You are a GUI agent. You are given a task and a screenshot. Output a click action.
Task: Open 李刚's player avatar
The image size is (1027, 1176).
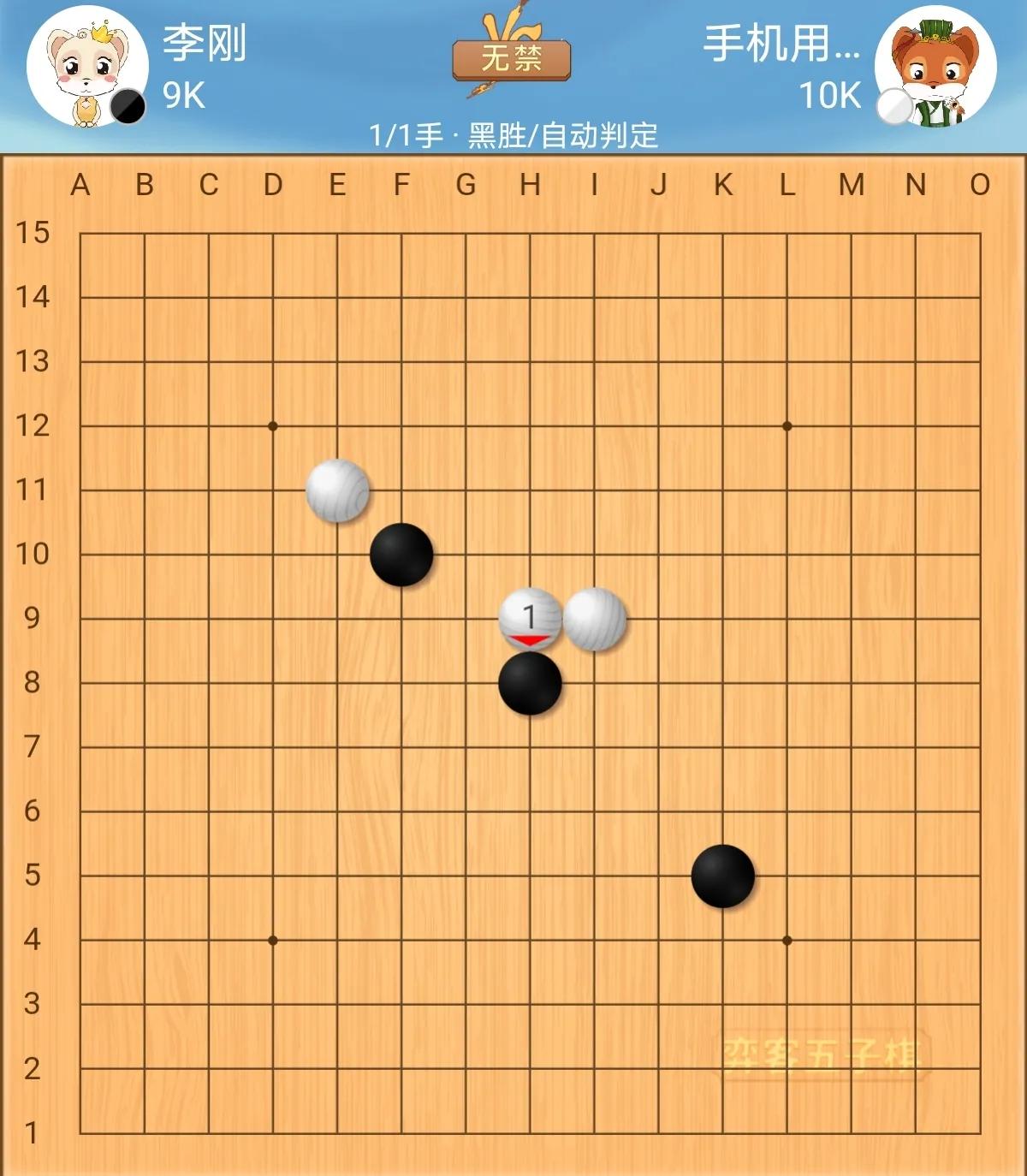click(x=86, y=67)
